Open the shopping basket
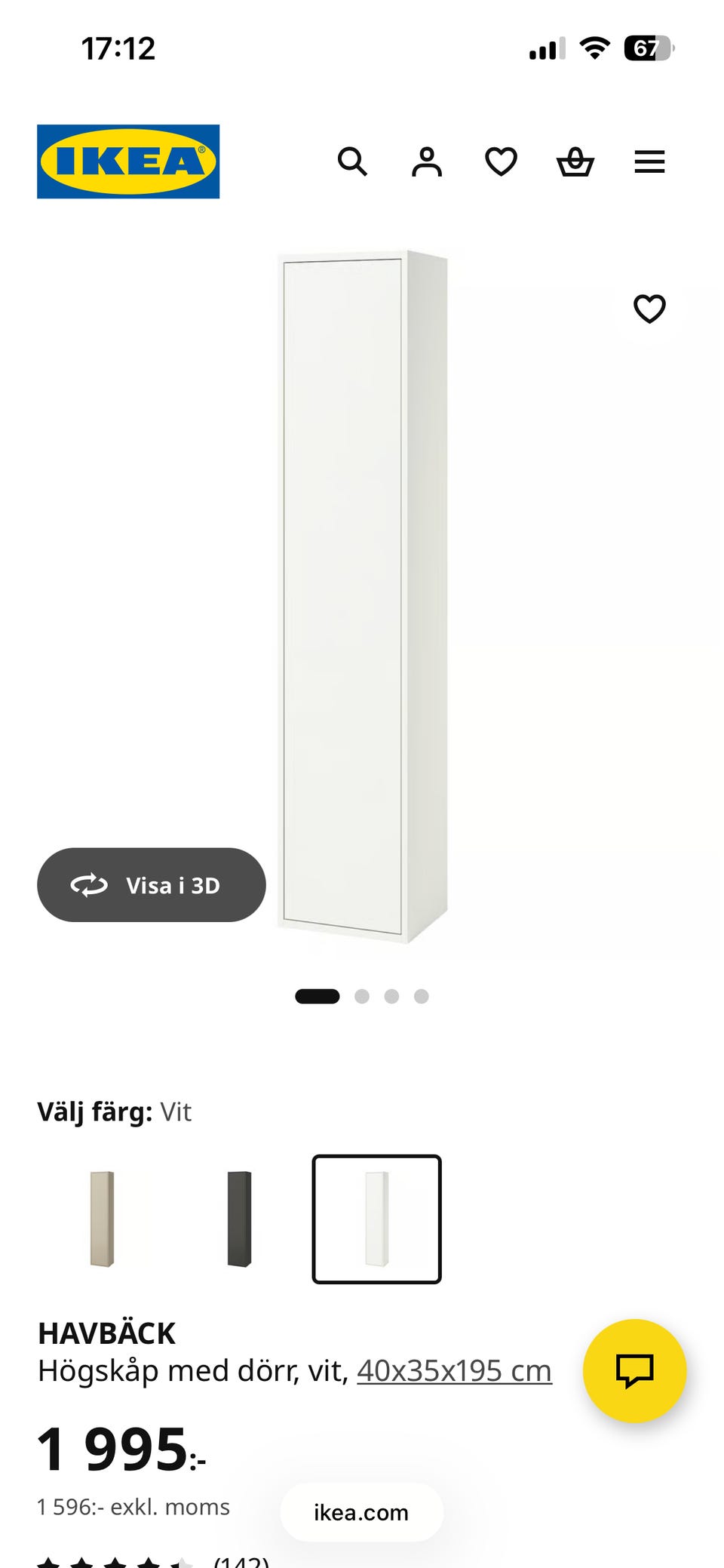Screen dimensions: 724x1568 point(575,161)
